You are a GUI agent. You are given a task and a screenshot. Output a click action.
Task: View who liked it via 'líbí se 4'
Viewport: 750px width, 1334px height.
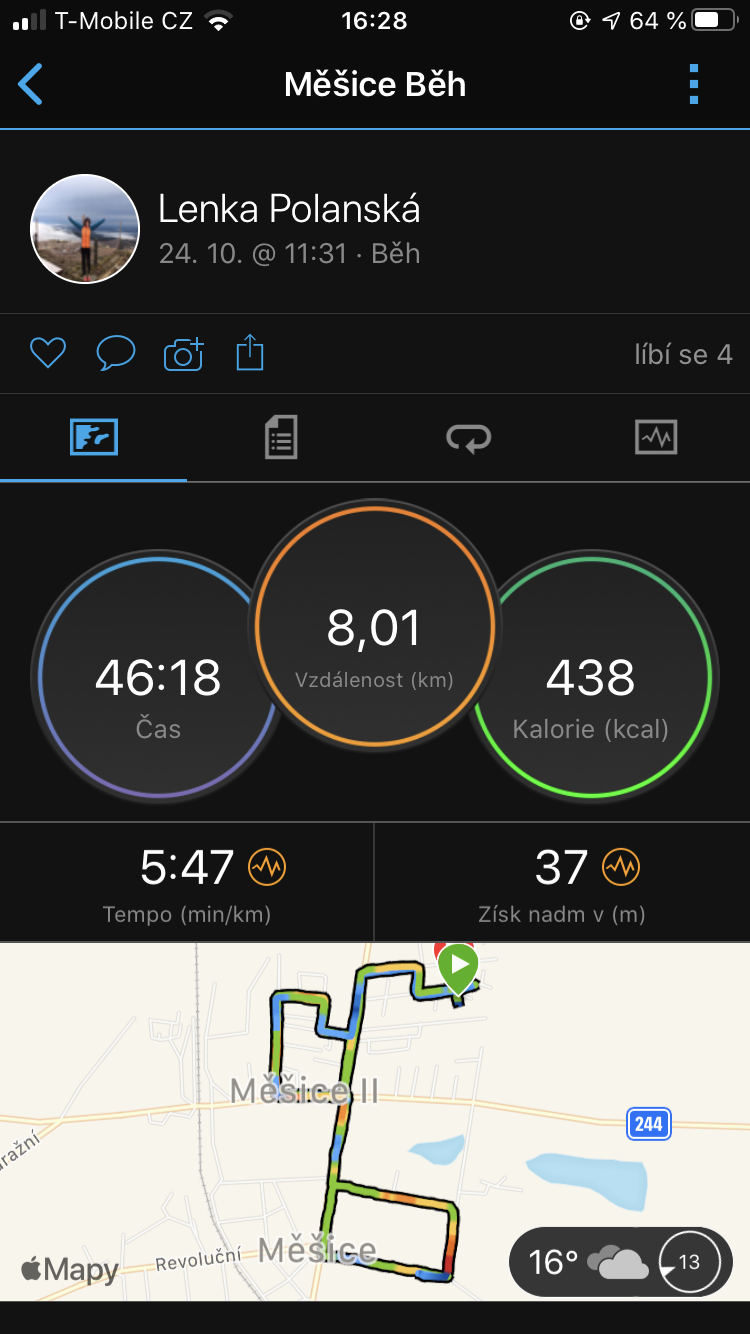pyautogui.click(x=683, y=354)
